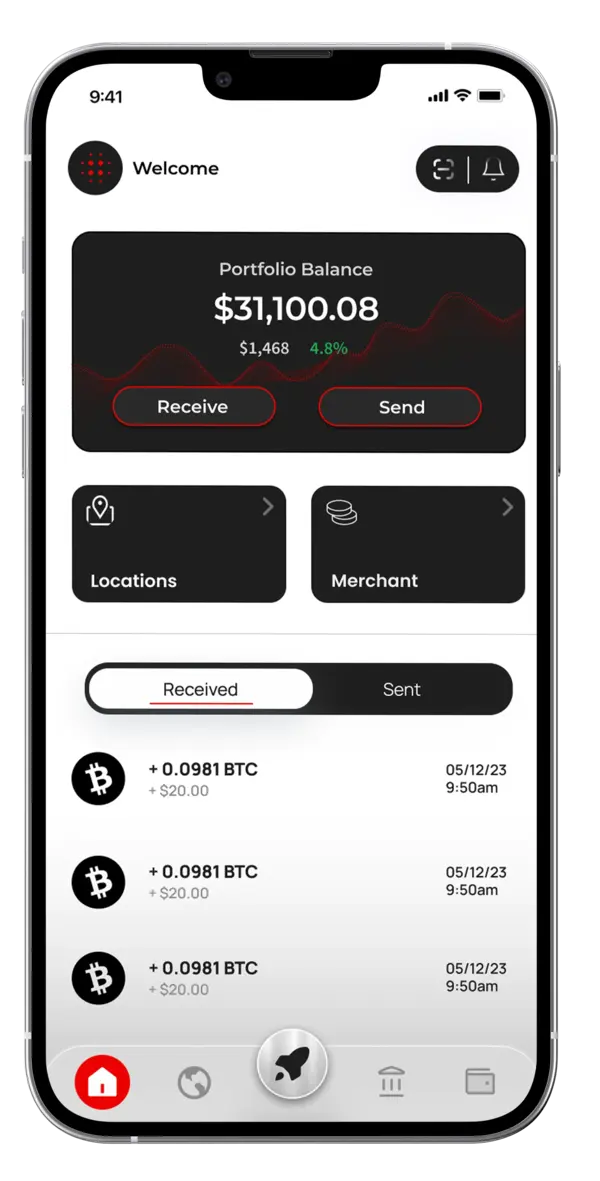This screenshot has height=1181, width=600.
Task: Switch to the Sent tab
Action: pos(402,689)
